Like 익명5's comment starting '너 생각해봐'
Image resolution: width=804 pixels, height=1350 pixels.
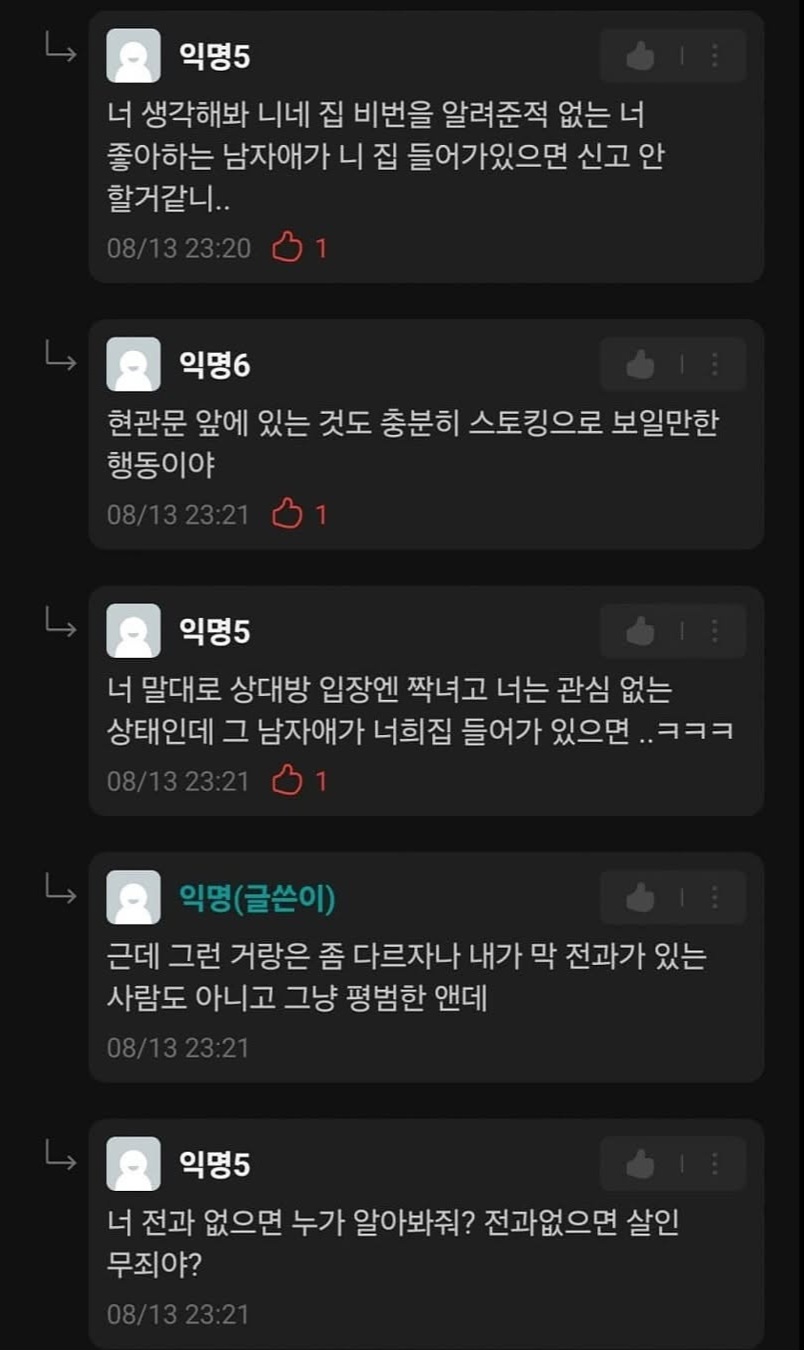[640, 56]
